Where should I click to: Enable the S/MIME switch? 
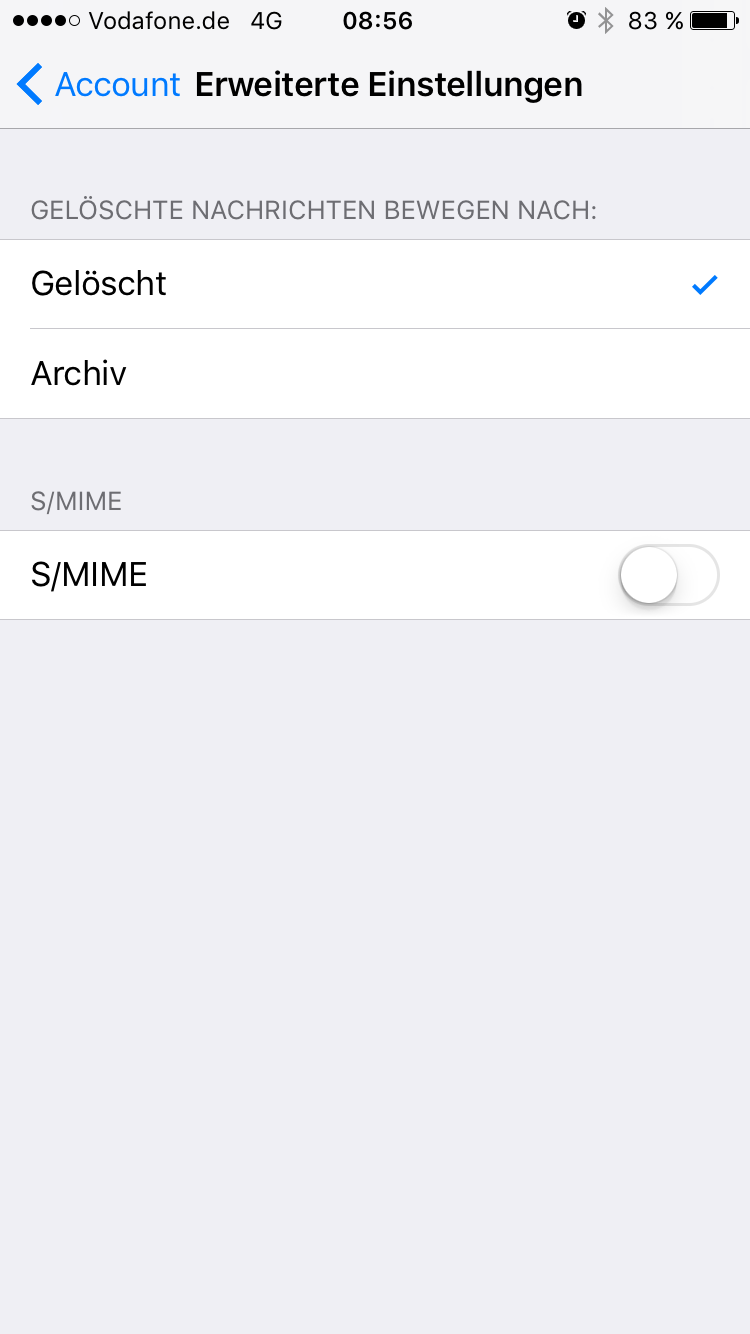click(x=669, y=575)
